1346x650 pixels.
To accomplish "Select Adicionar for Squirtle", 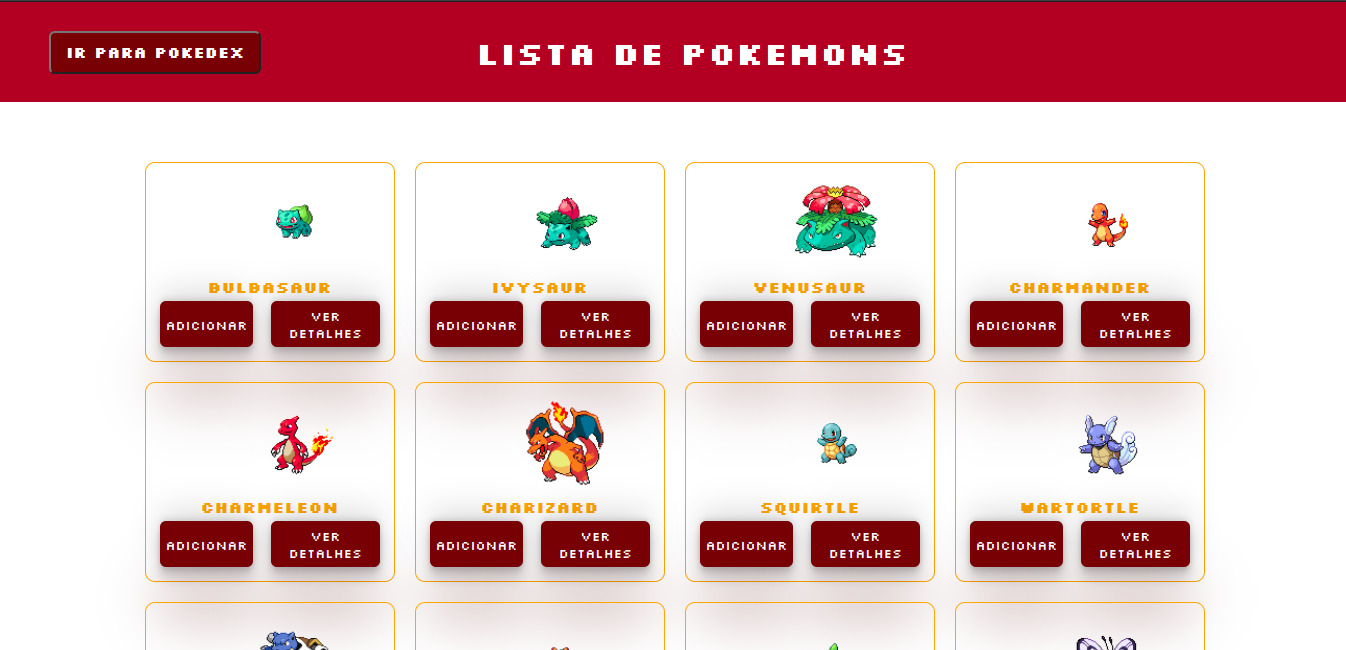I will click(746, 544).
